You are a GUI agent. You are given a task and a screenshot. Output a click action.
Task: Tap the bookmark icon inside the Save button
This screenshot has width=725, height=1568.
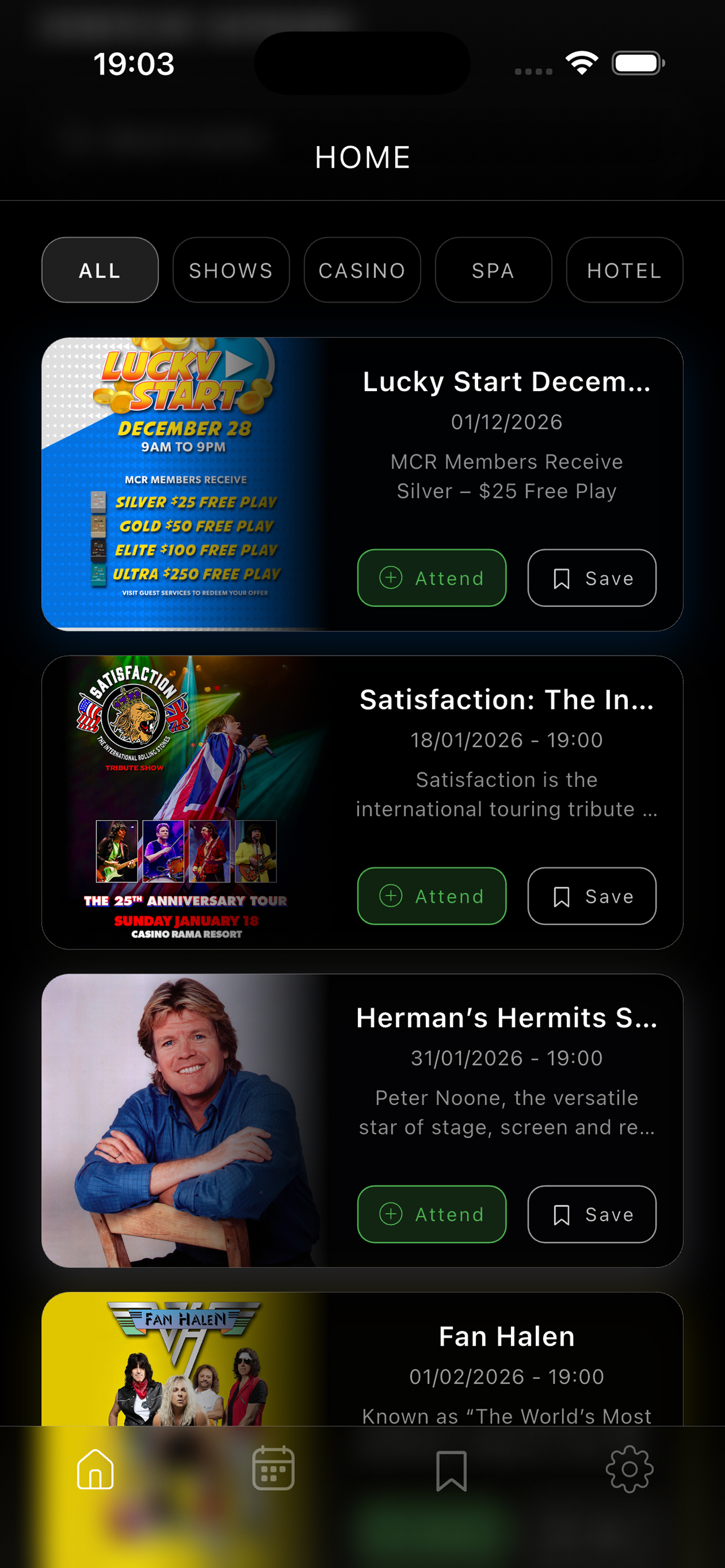pos(562,577)
